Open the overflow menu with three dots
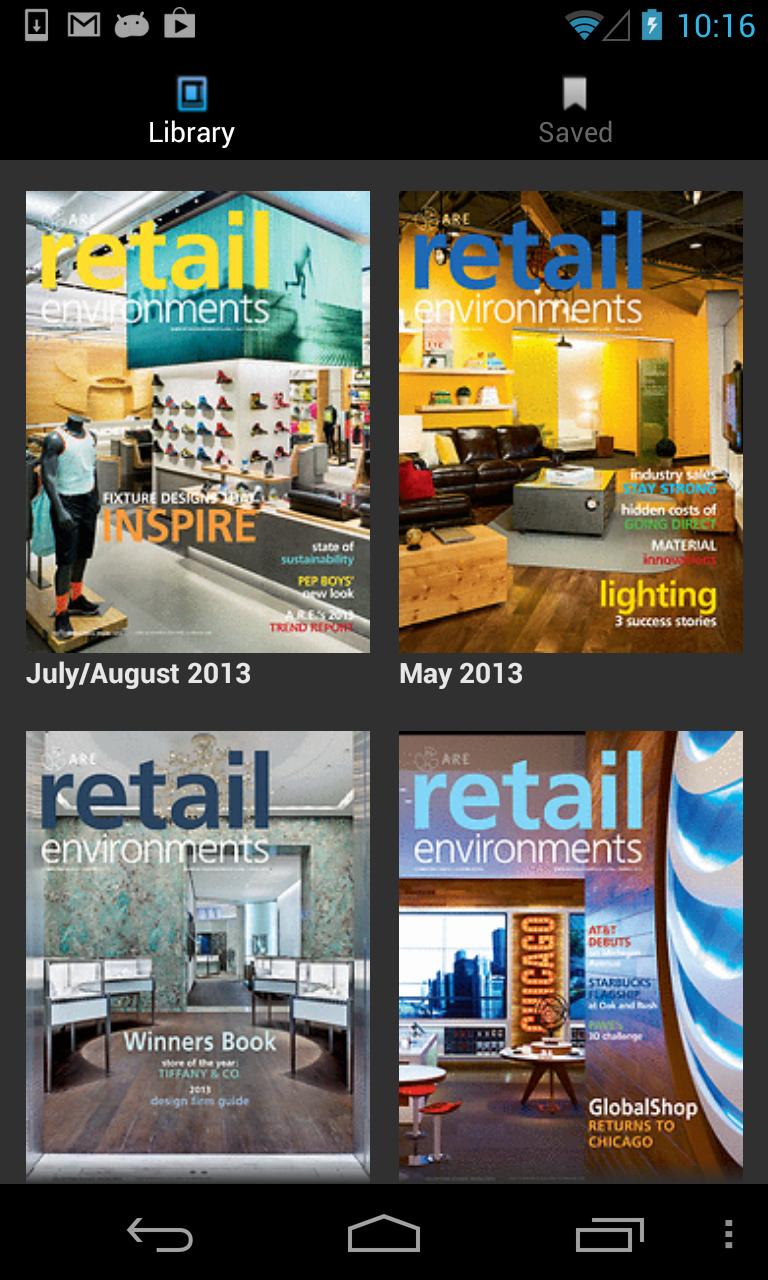Viewport: 768px width, 1280px height. pyautogui.click(x=728, y=1236)
